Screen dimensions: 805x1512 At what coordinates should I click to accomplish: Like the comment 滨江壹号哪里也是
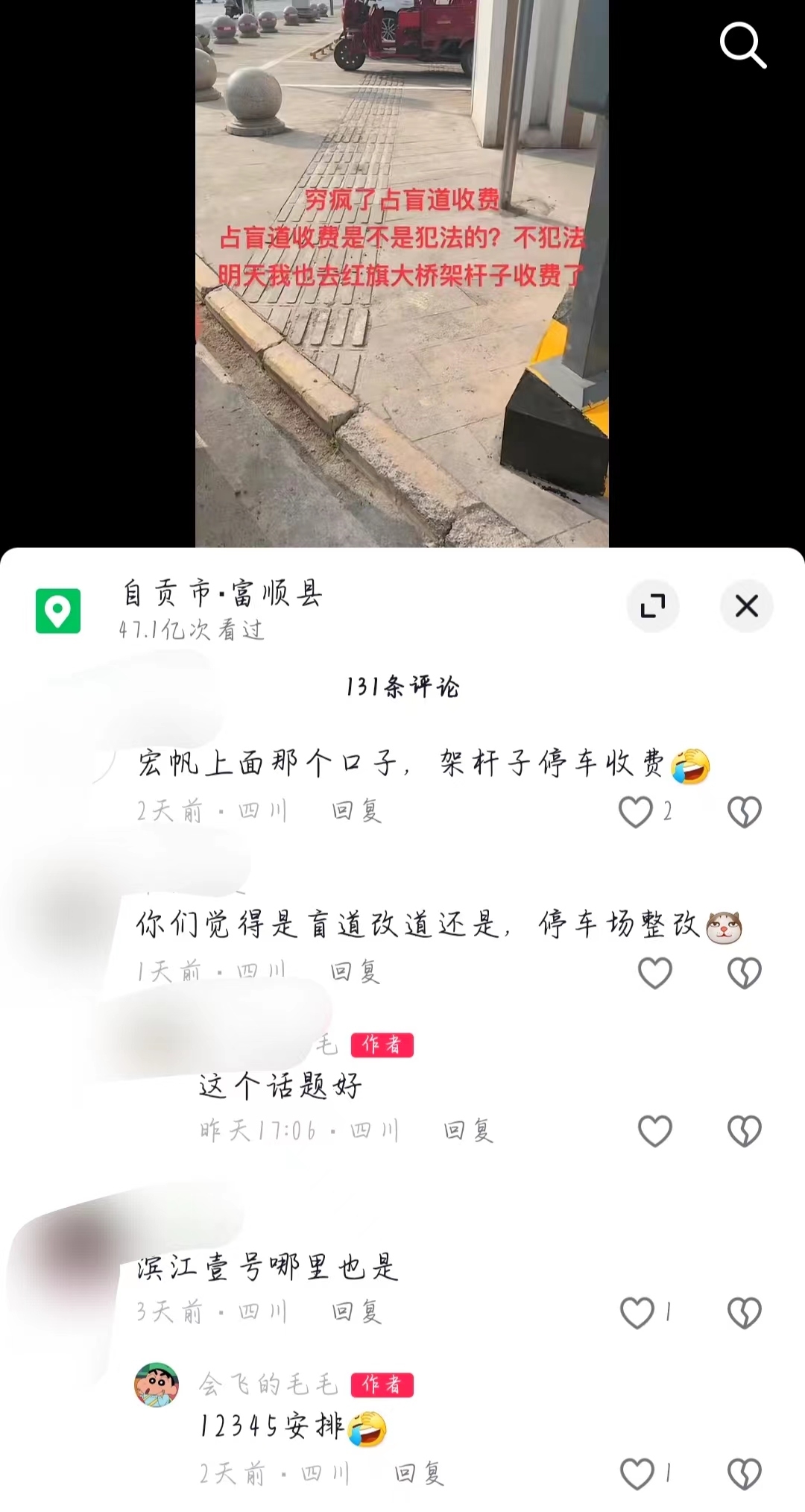coord(637,1313)
